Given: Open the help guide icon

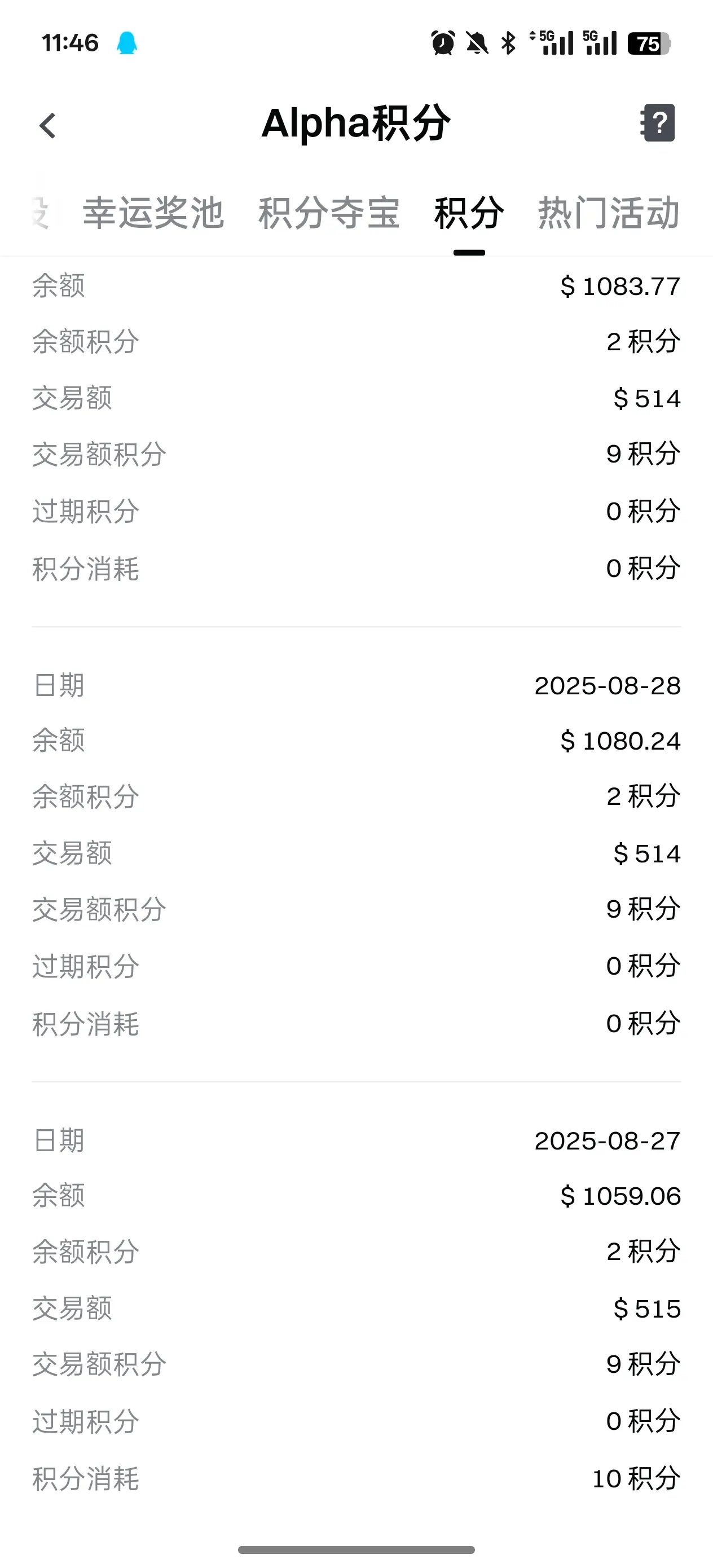Looking at the screenshot, I should (658, 123).
